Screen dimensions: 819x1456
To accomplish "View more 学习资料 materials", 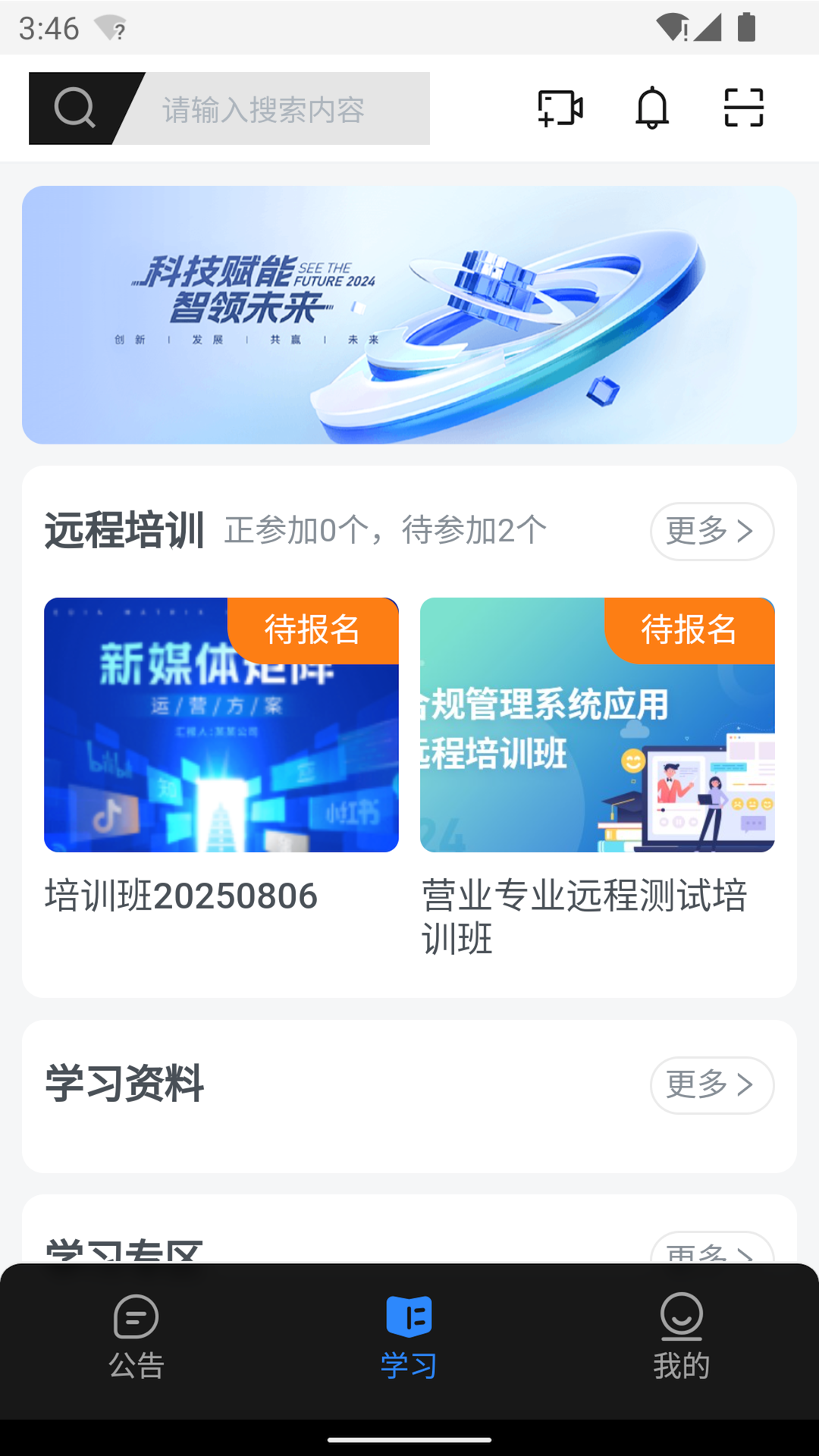I will [711, 1084].
